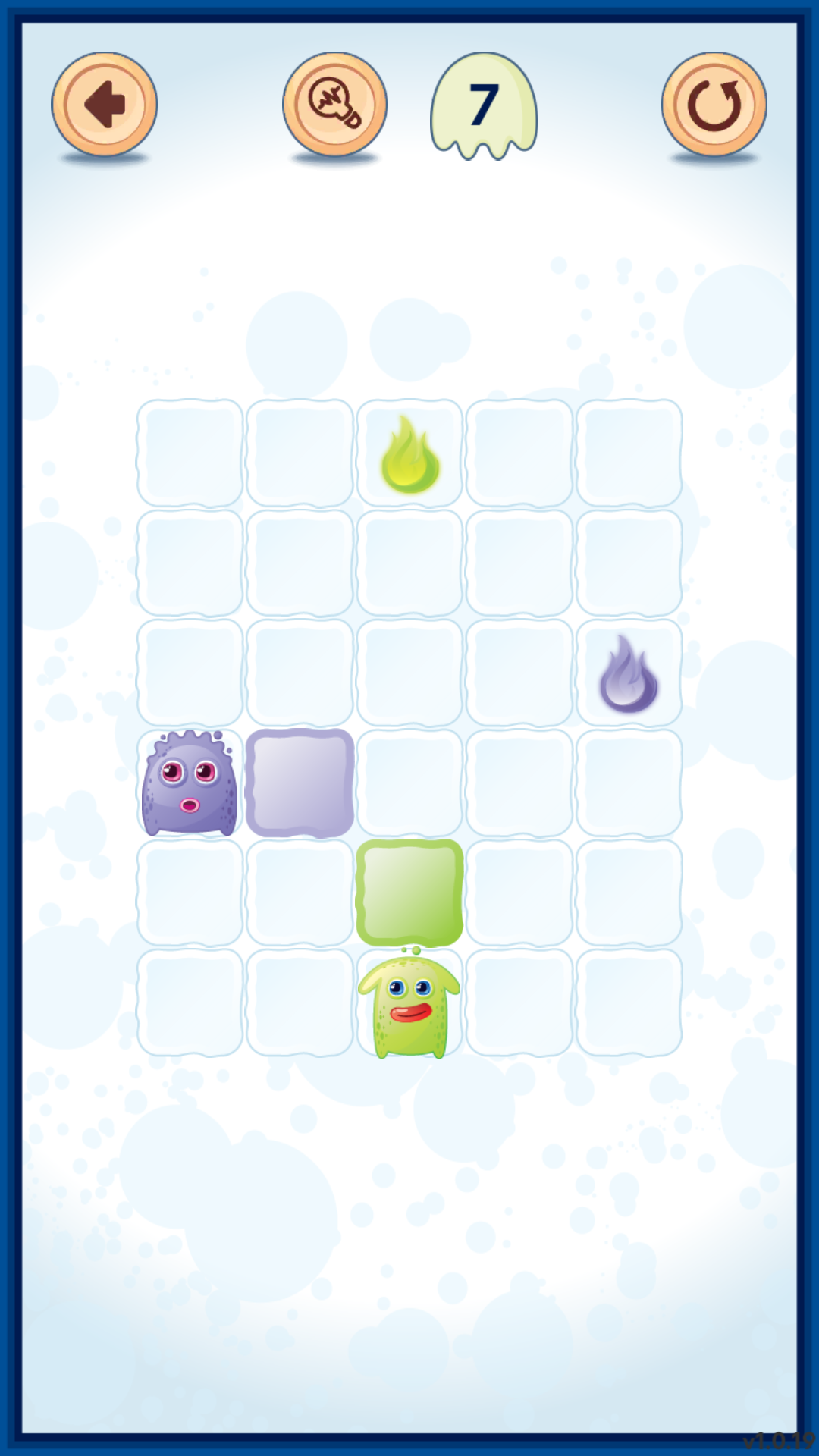Image resolution: width=819 pixels, height=1456 pixels.
Task: Go back with the arrow button
Action: coord(104,105)
